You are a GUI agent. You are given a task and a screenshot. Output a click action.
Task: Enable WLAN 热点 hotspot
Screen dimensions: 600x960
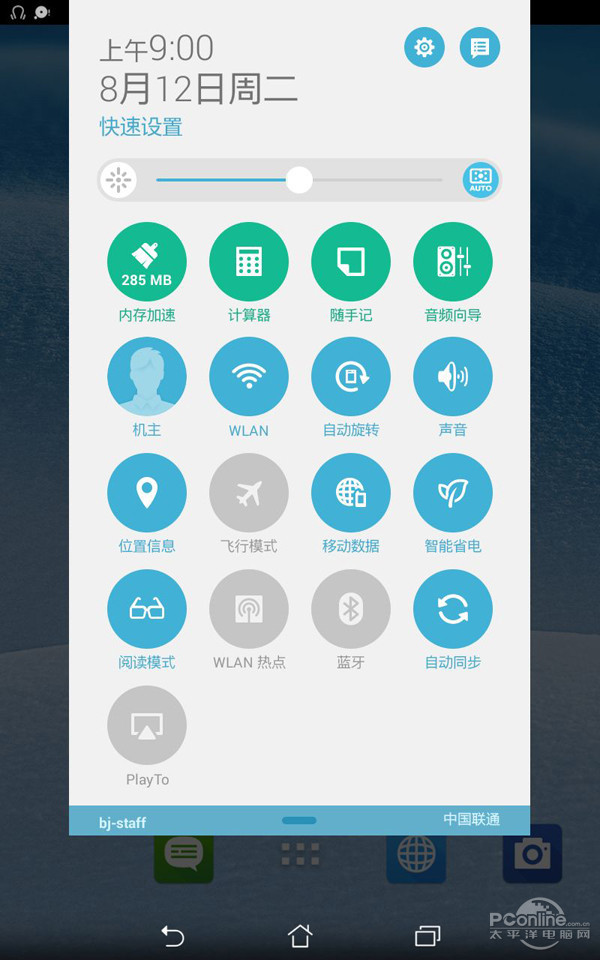coord(249,609)
